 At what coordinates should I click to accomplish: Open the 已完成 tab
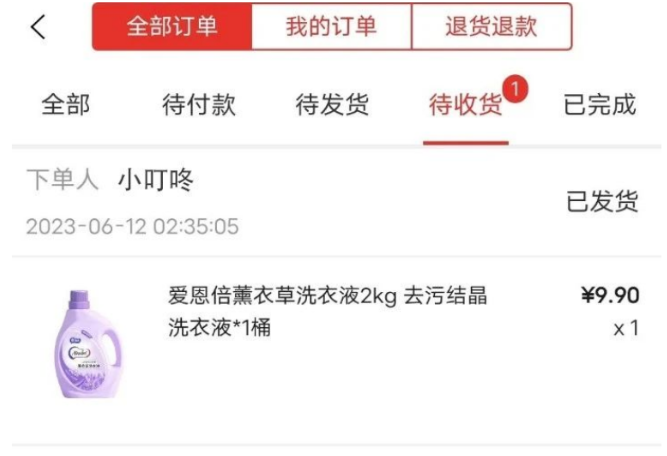(600, 105)
